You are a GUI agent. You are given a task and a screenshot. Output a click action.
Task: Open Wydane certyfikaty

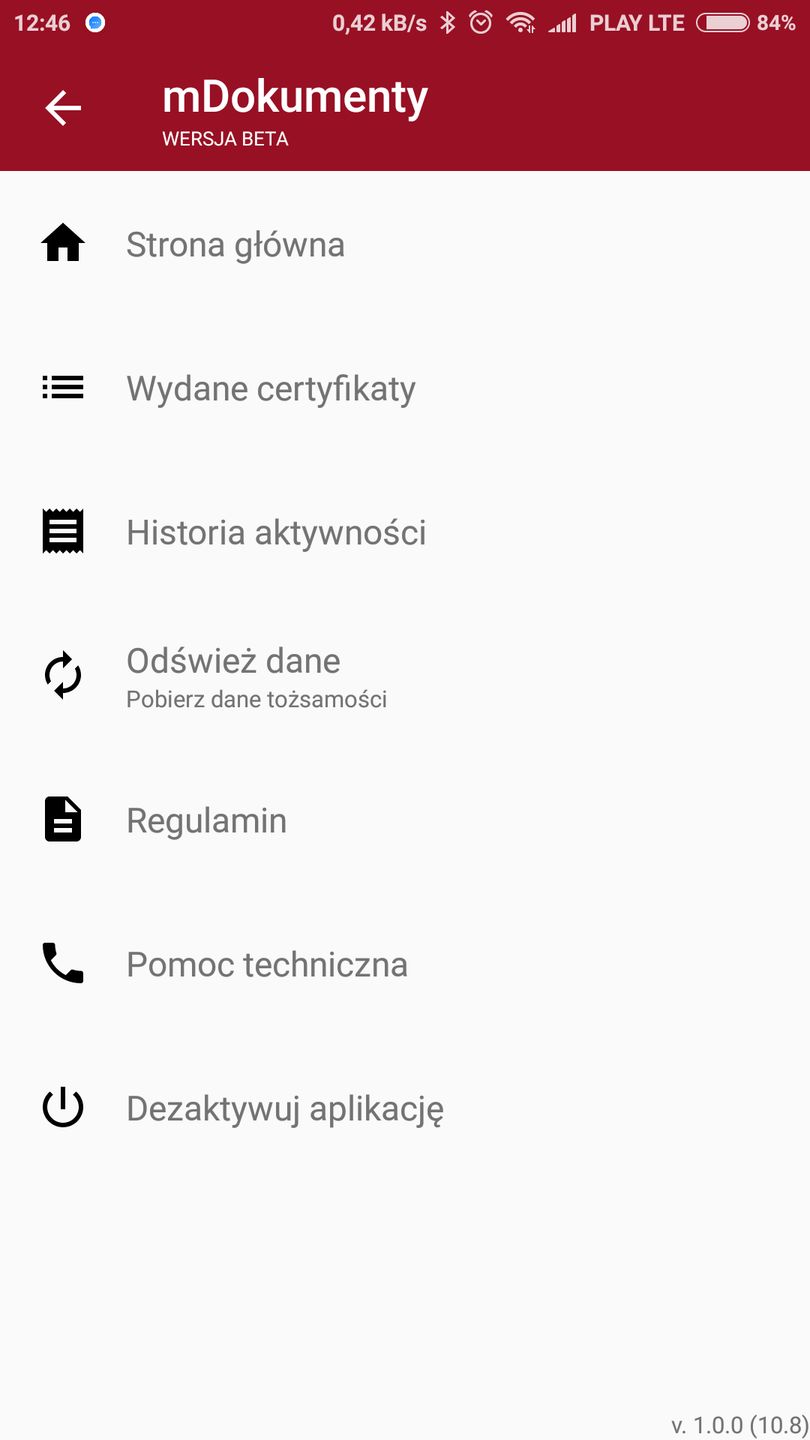click(271, 388)
